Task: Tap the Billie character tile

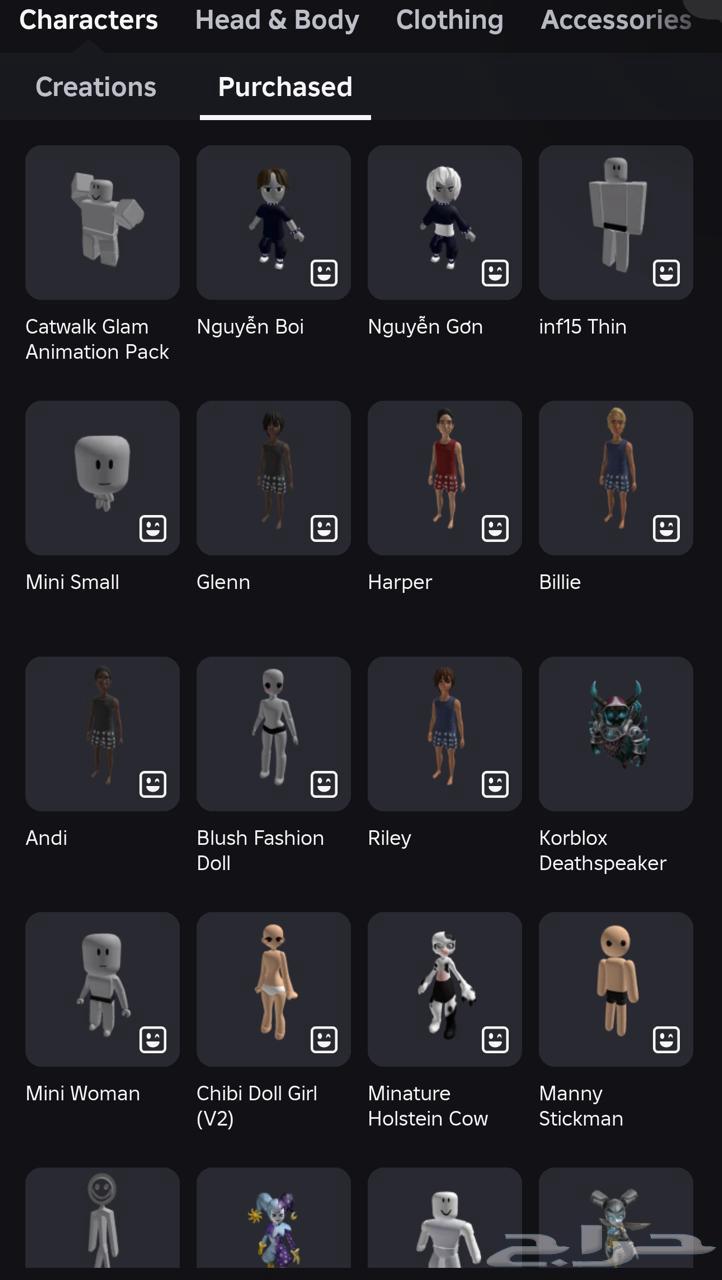Action: 615,478
